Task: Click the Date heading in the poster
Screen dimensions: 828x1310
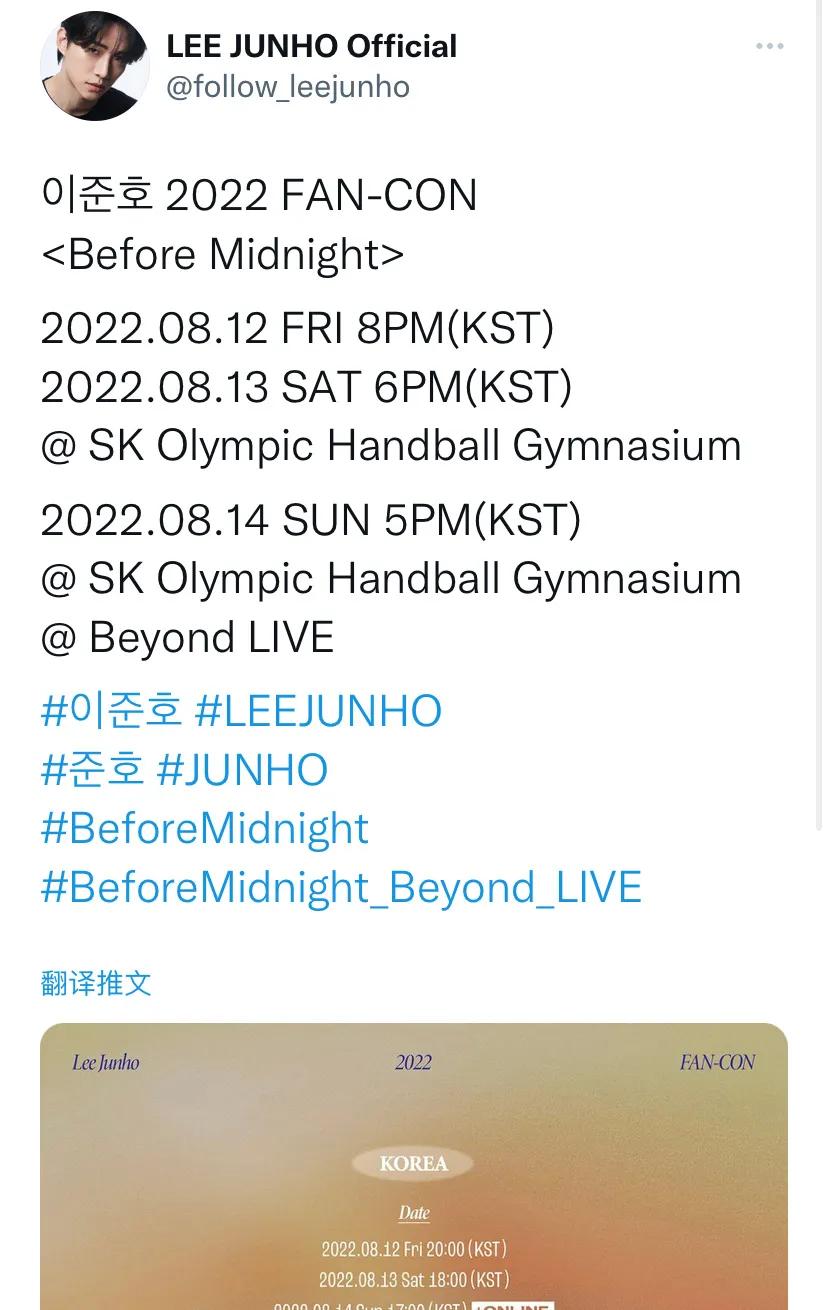Action: pyautogui.click(x=413, y=1212)
